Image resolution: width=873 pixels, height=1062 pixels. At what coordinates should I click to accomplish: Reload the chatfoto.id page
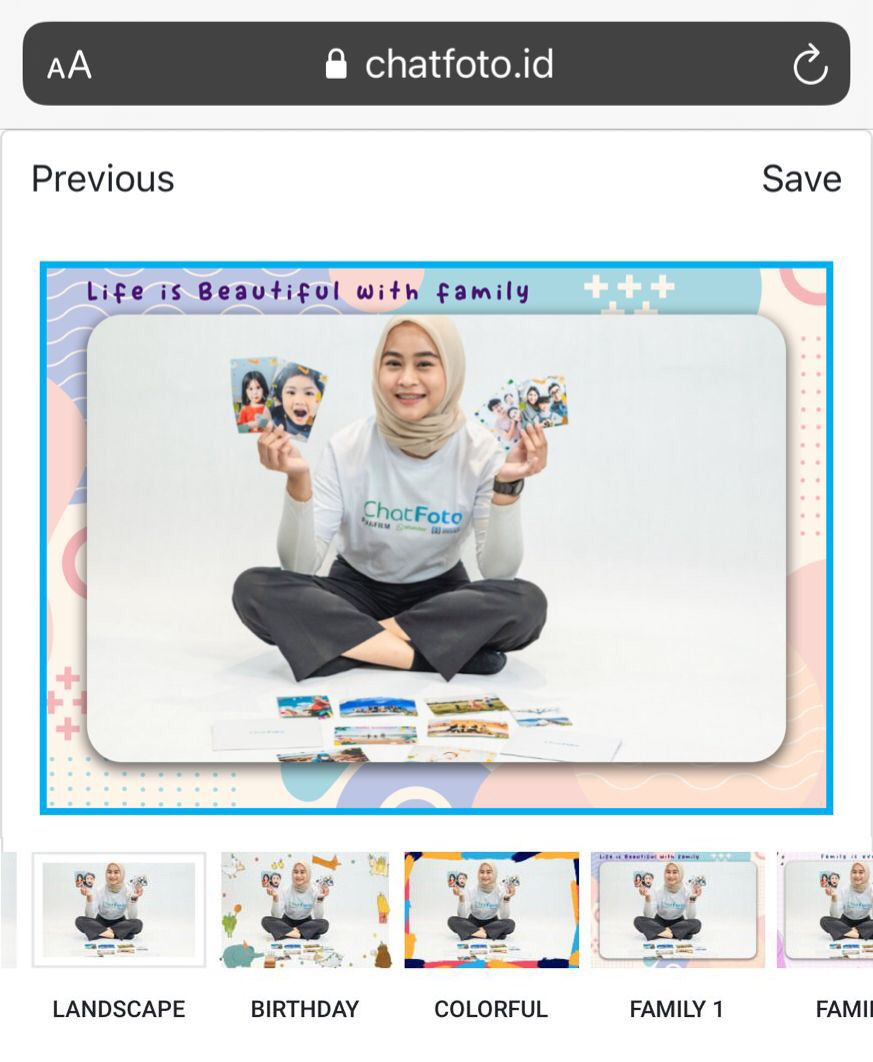click(x=809, y=66)
